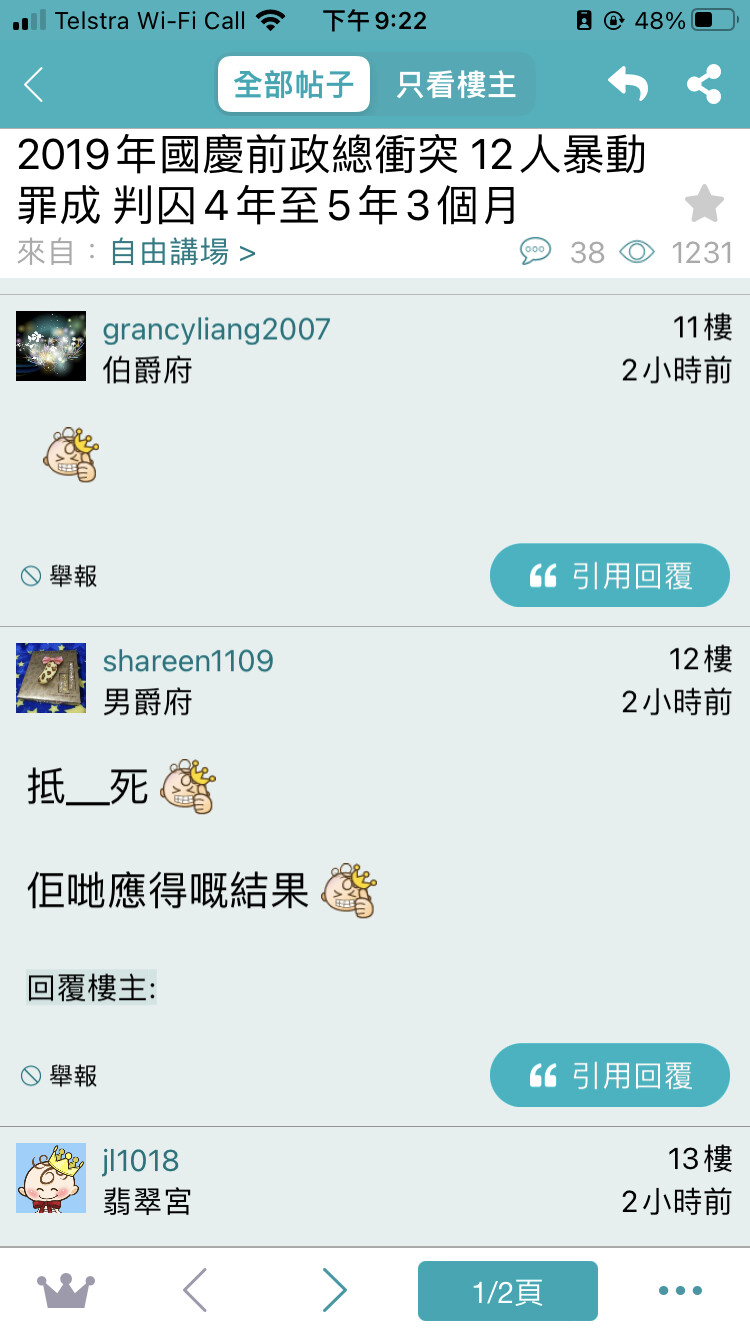Open the 1/2頁 page selector

(x=508, y=1291)
